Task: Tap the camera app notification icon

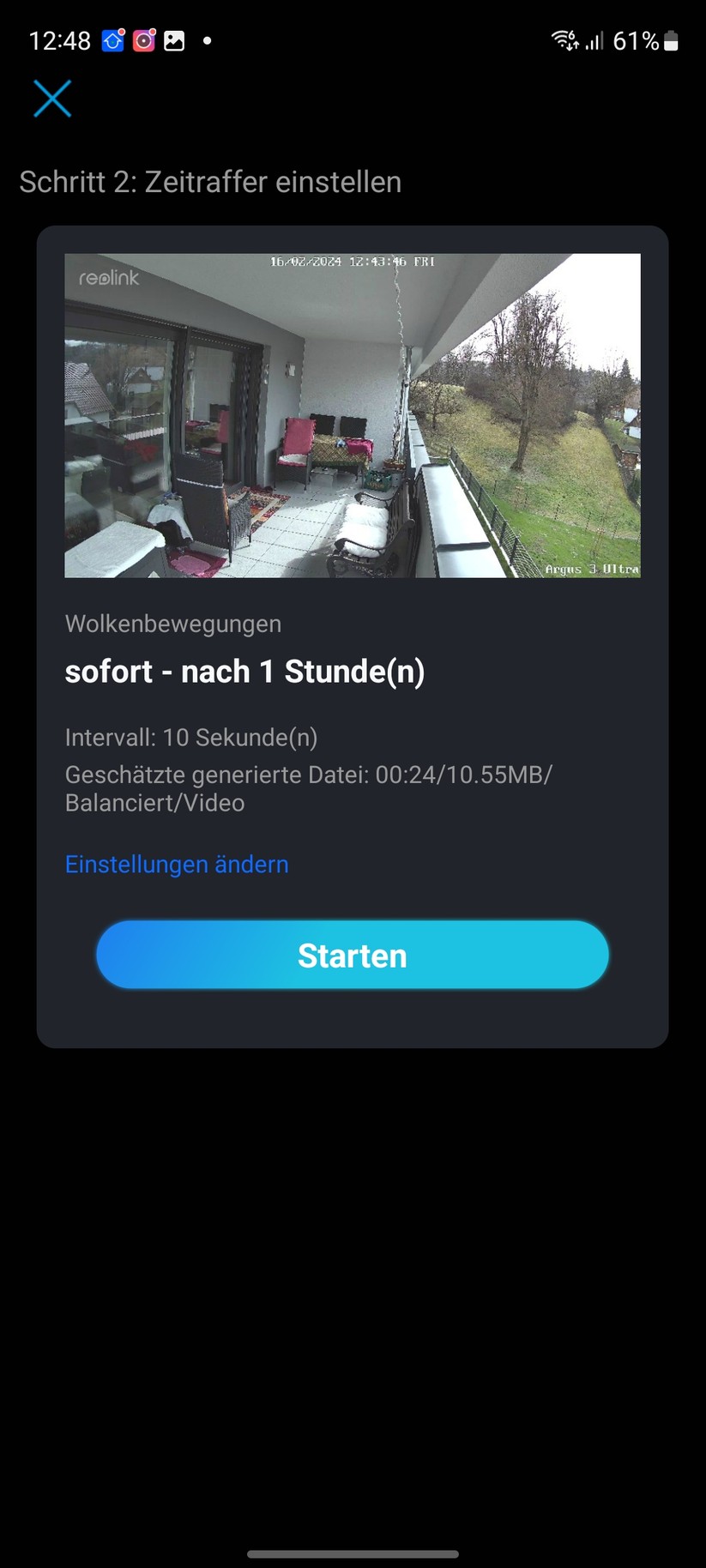Action: [142, 40]
